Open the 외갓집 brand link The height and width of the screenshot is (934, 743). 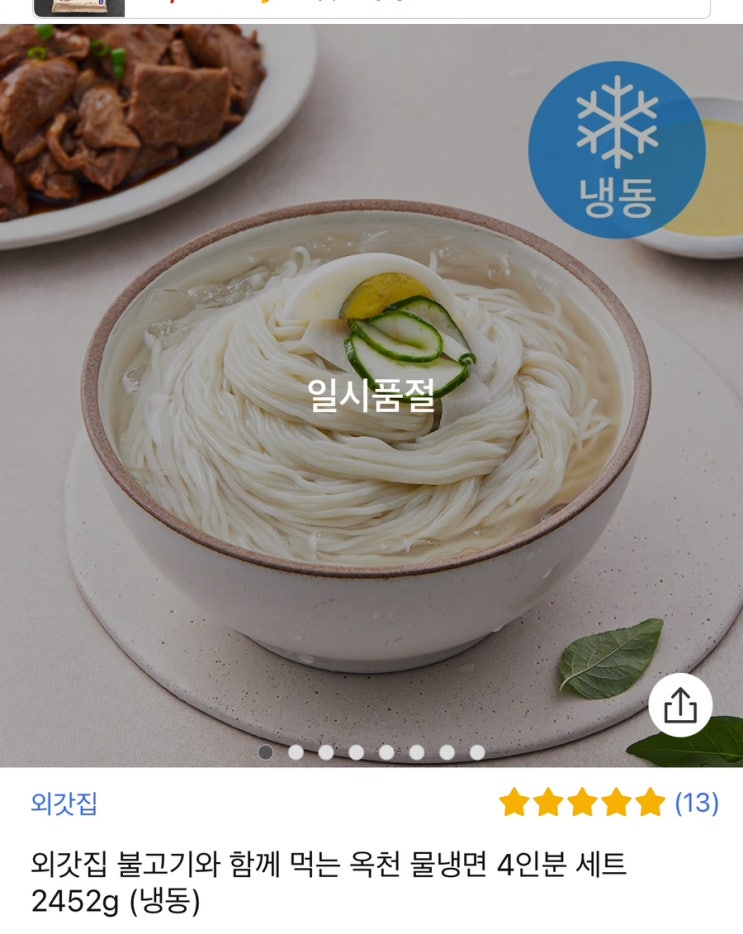click(64, 804)
